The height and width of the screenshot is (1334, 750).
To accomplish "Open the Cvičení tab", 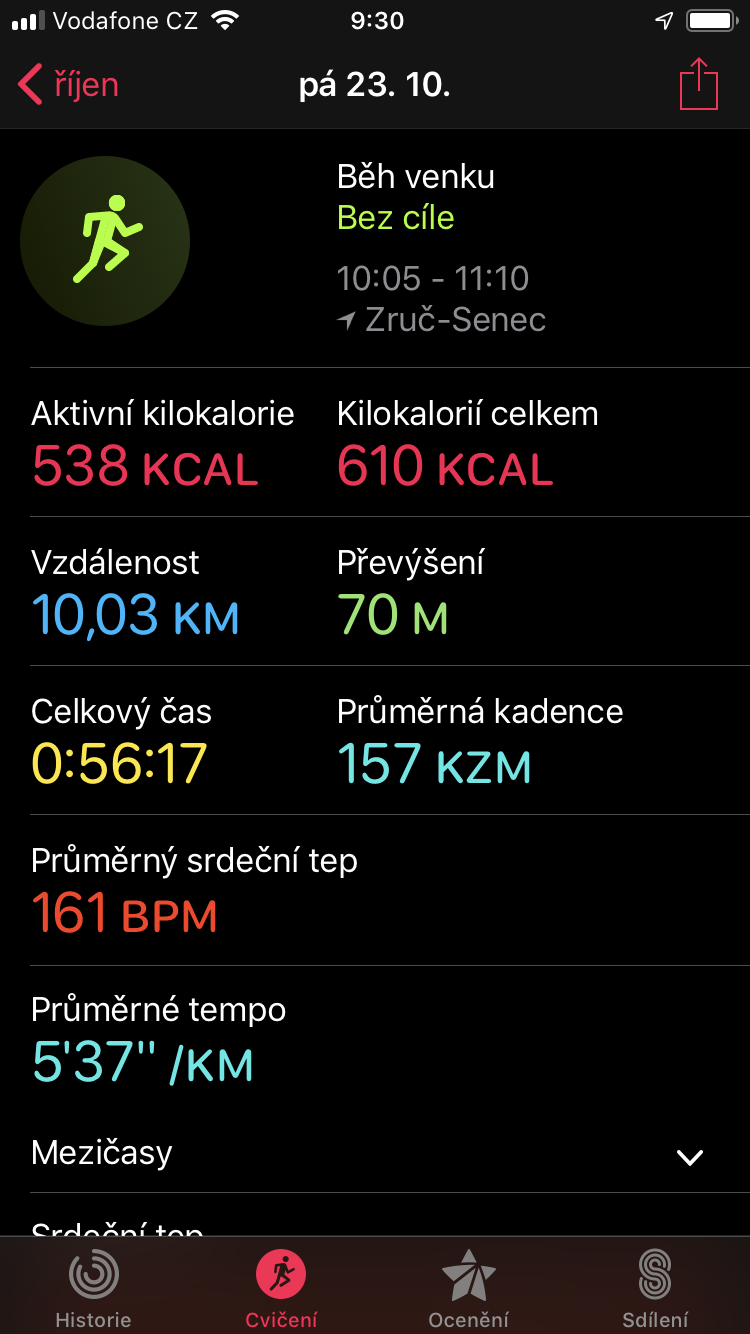I will point(281,1288).
